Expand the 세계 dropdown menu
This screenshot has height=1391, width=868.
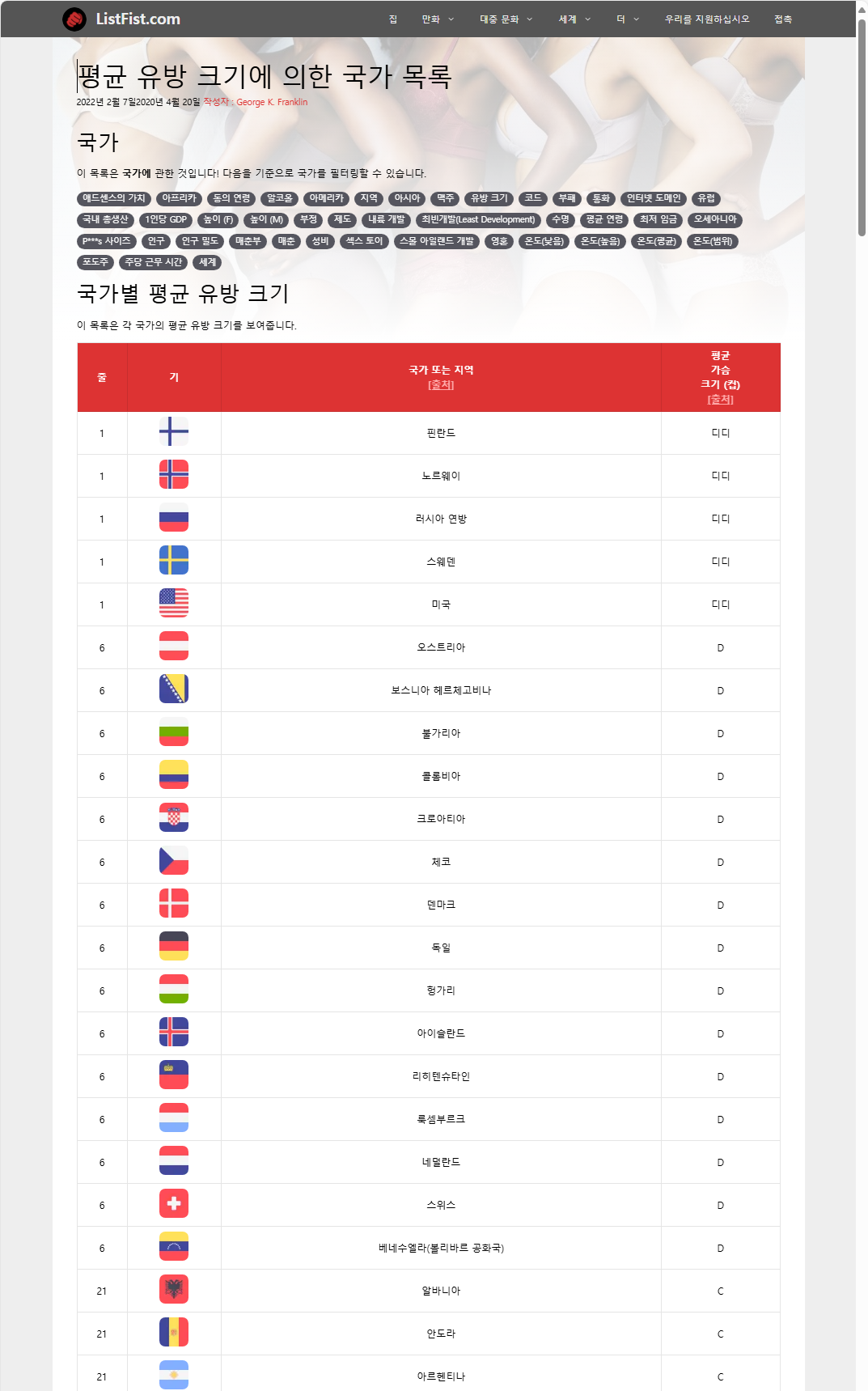574,19
